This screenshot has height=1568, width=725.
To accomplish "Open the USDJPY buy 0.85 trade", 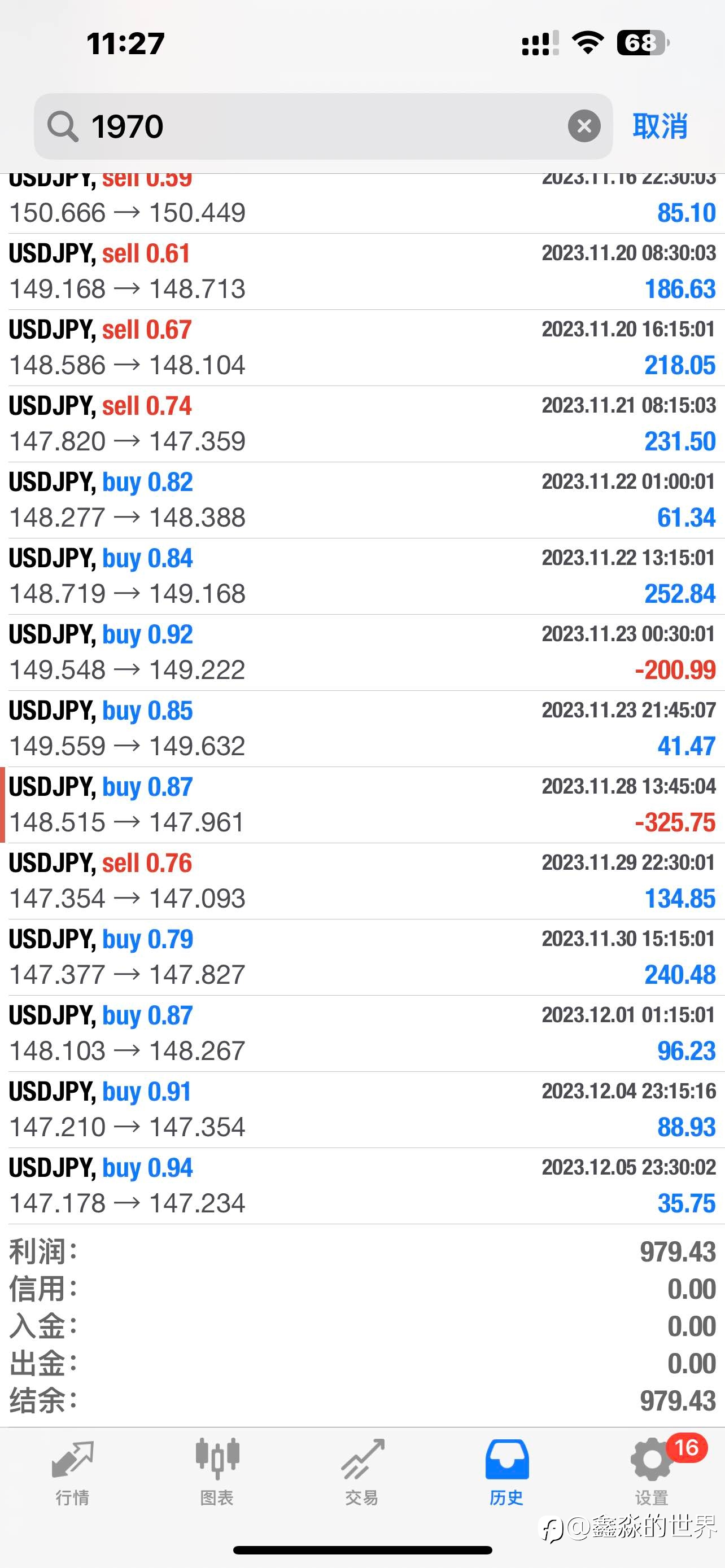I will (x=362, y=729).
